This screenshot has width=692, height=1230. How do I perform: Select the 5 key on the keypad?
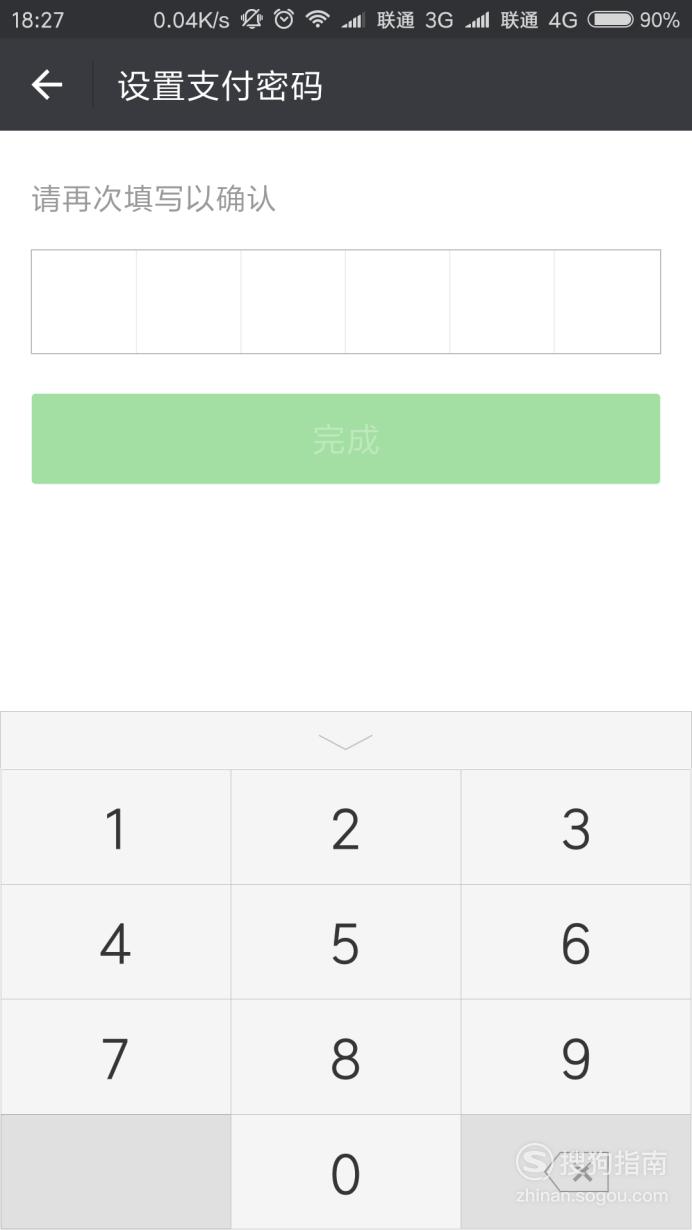346,943
